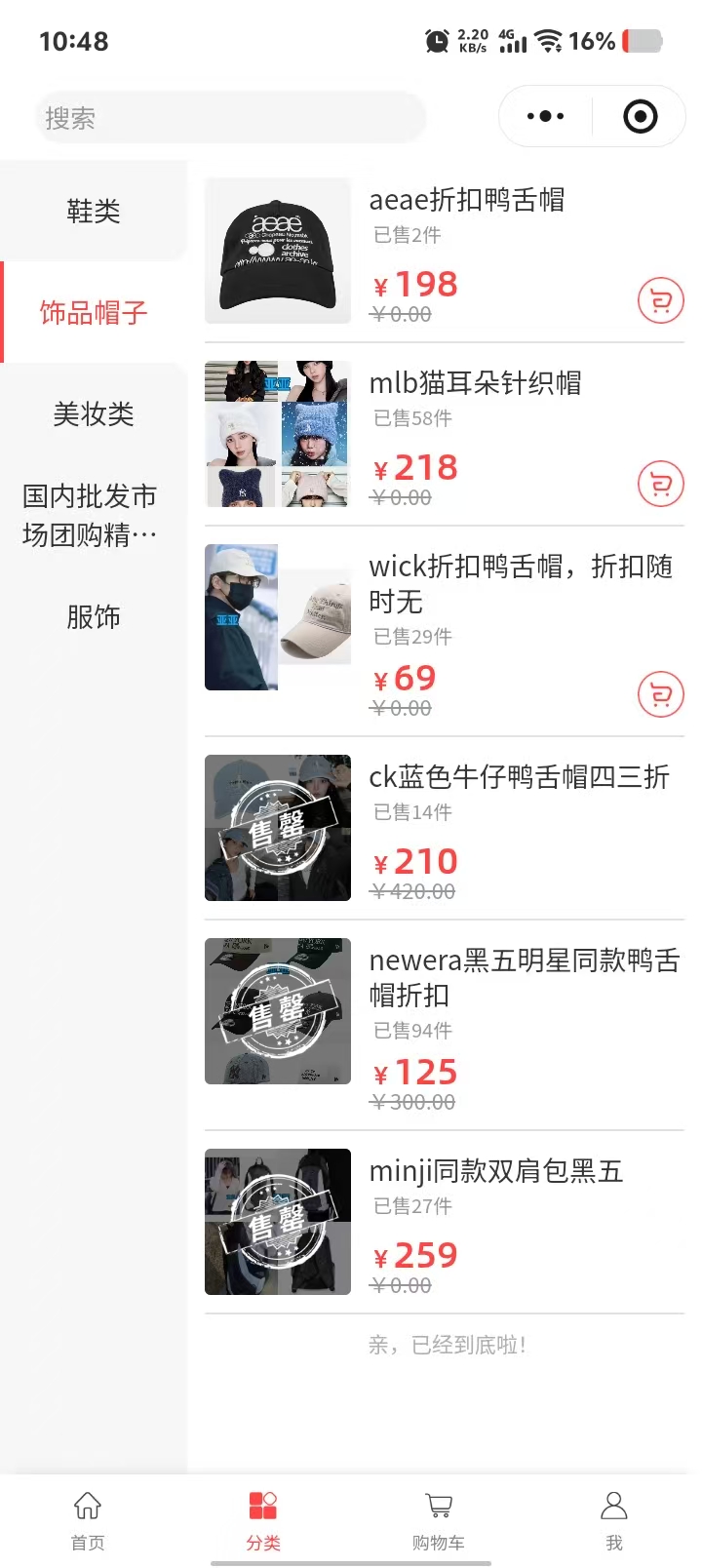
Task: View the mlb猫耳朵针织帽 product
Action: 278,434
